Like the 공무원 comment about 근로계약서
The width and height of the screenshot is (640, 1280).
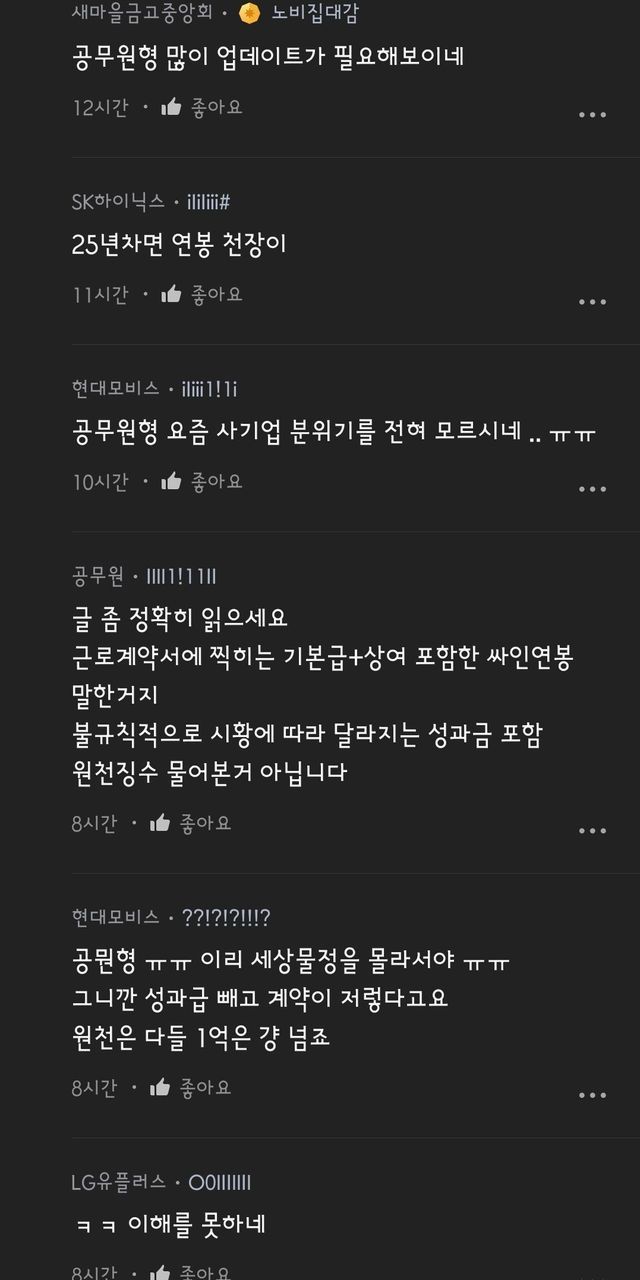[190, 823]
